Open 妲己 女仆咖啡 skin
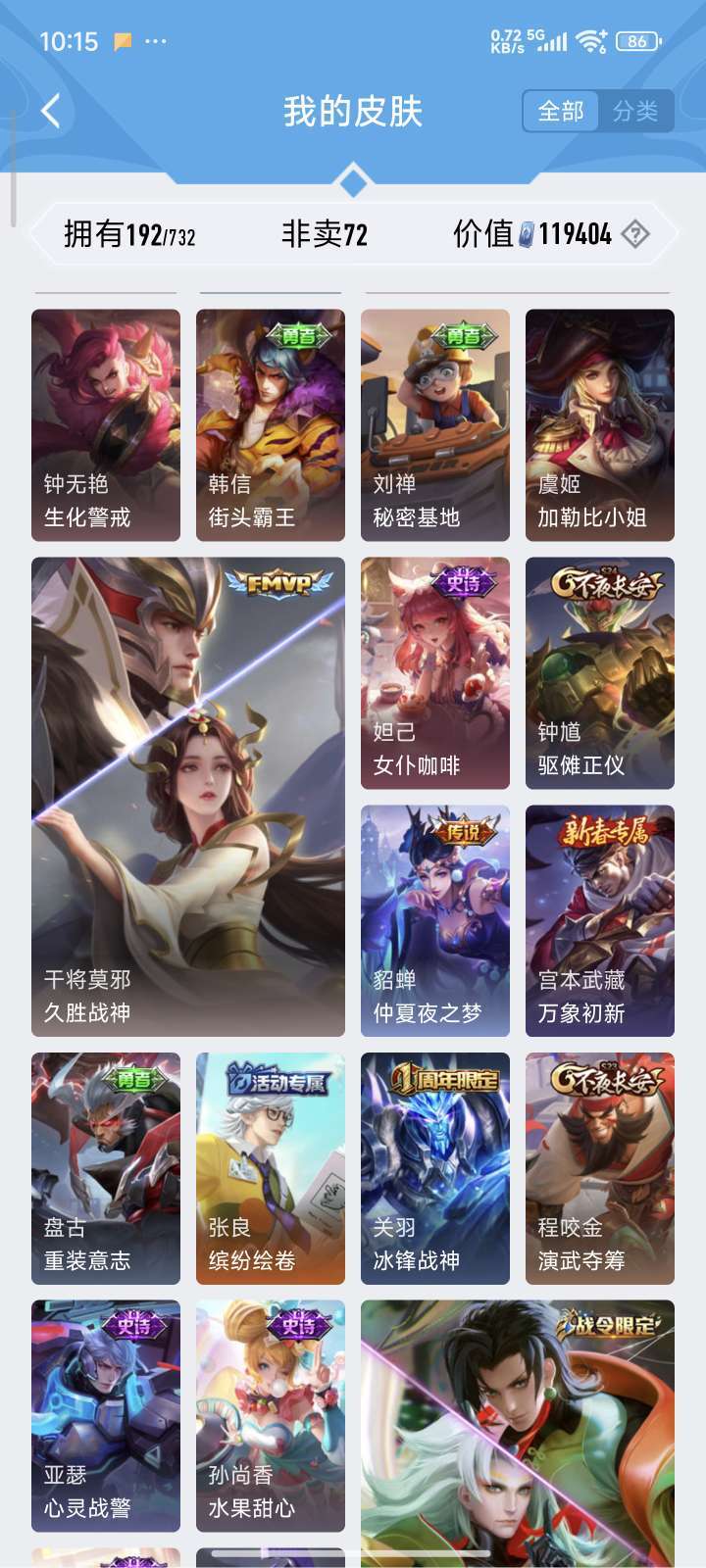The width and height of the screenshot is (706, 1568). coord(435,673)
